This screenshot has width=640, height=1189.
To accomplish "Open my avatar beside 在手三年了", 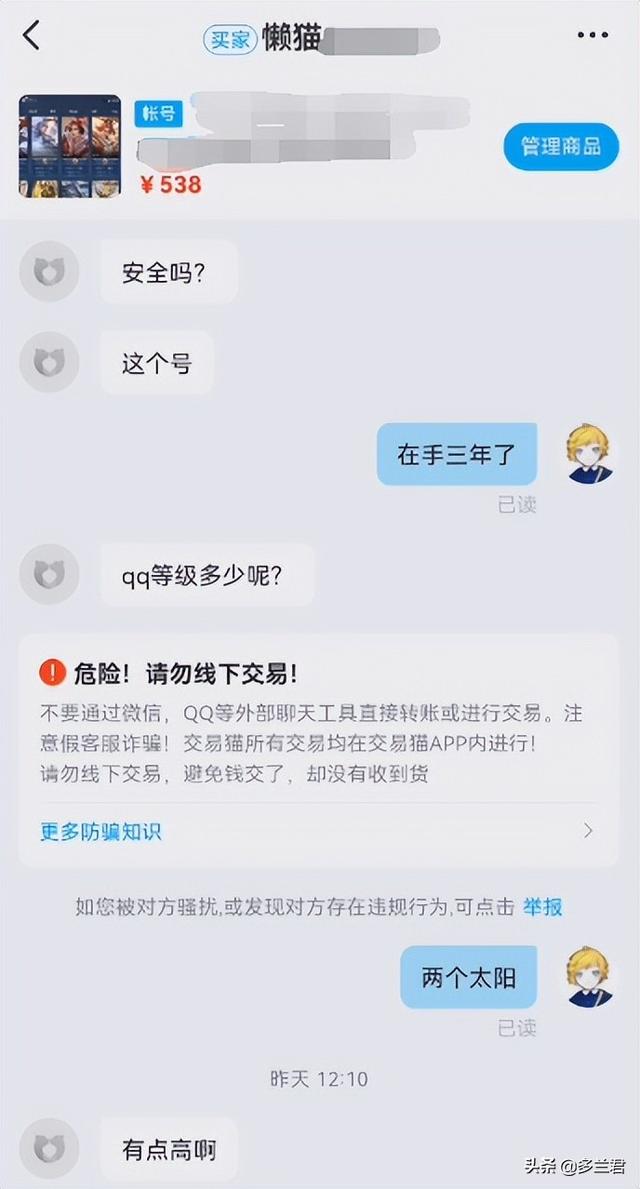I will 590,453.
